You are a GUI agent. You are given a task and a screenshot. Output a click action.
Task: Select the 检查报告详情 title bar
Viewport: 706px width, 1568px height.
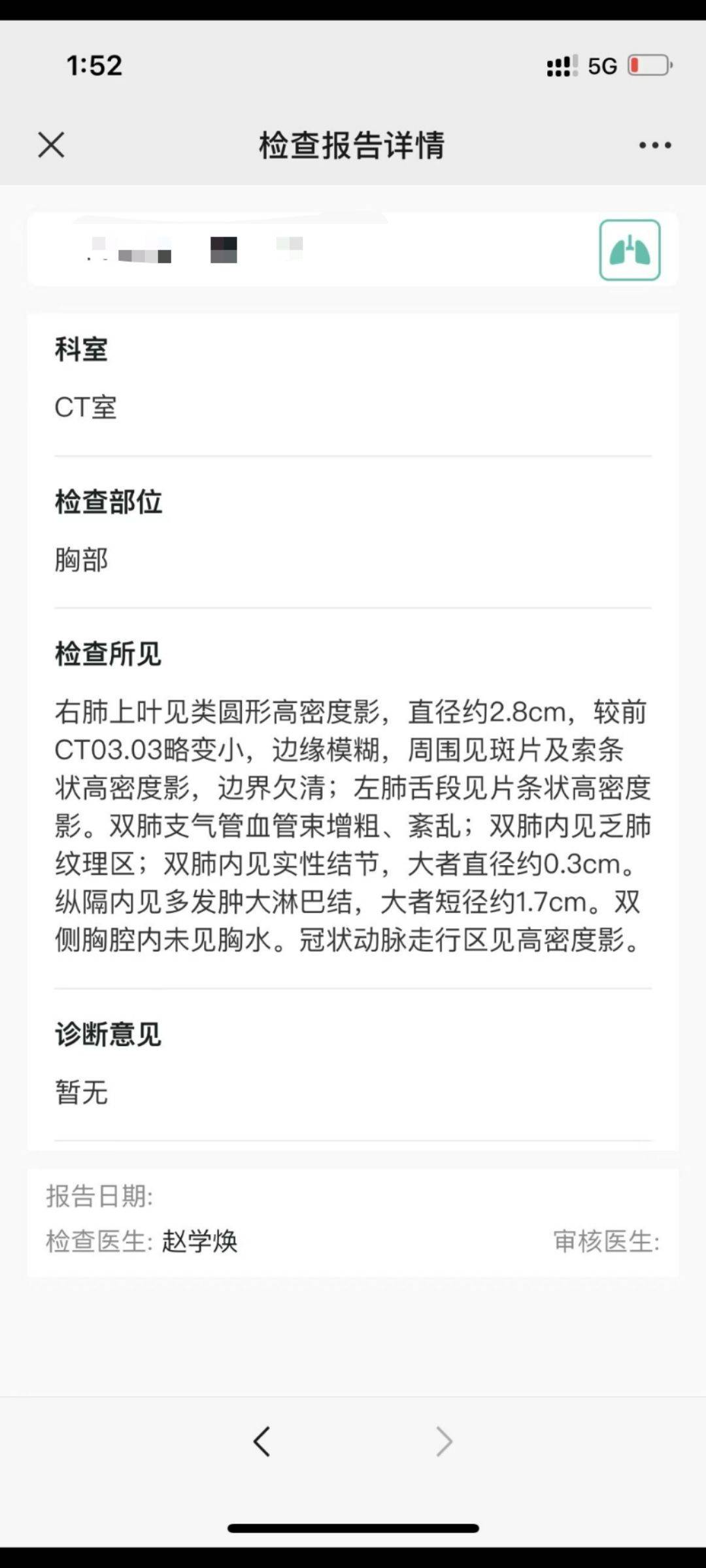(353, 146)
